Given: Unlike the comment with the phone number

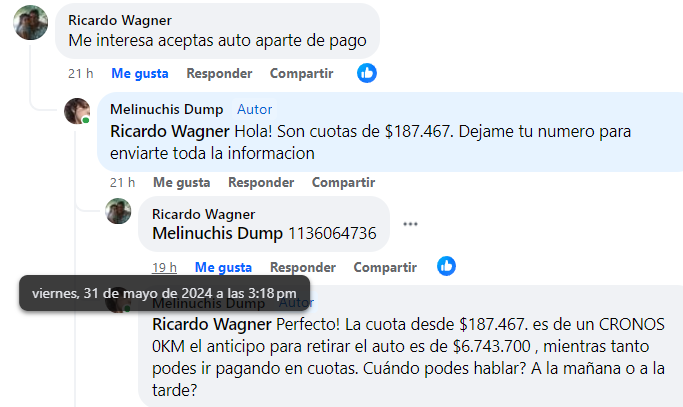Looking at the screenshot, I should click(x=223, y=267).
